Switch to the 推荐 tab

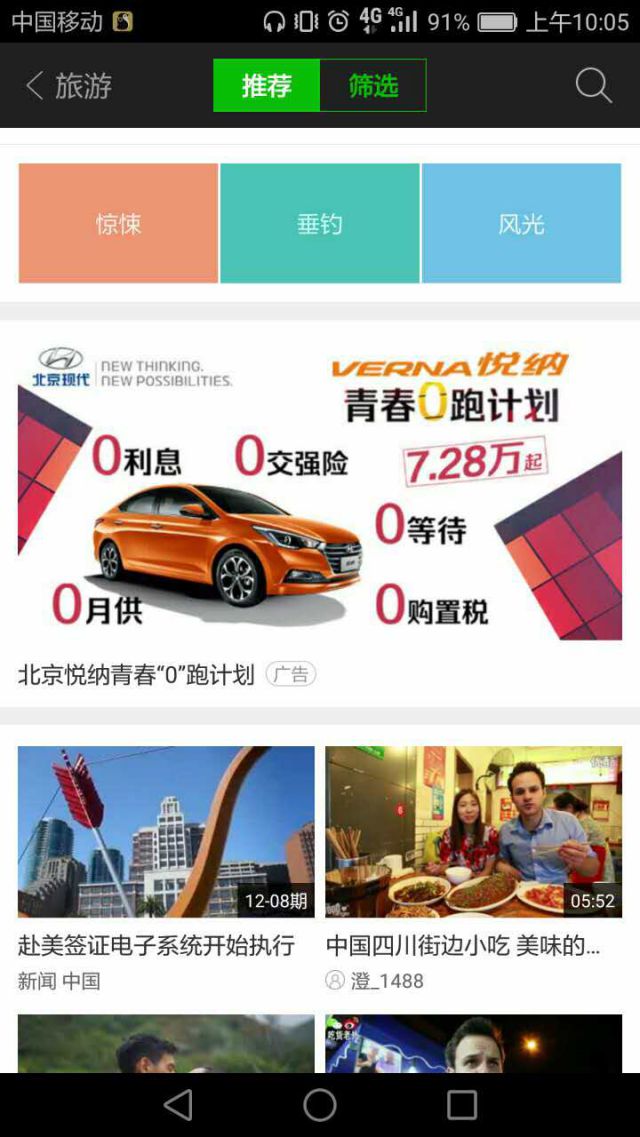[x=267, y=86]
